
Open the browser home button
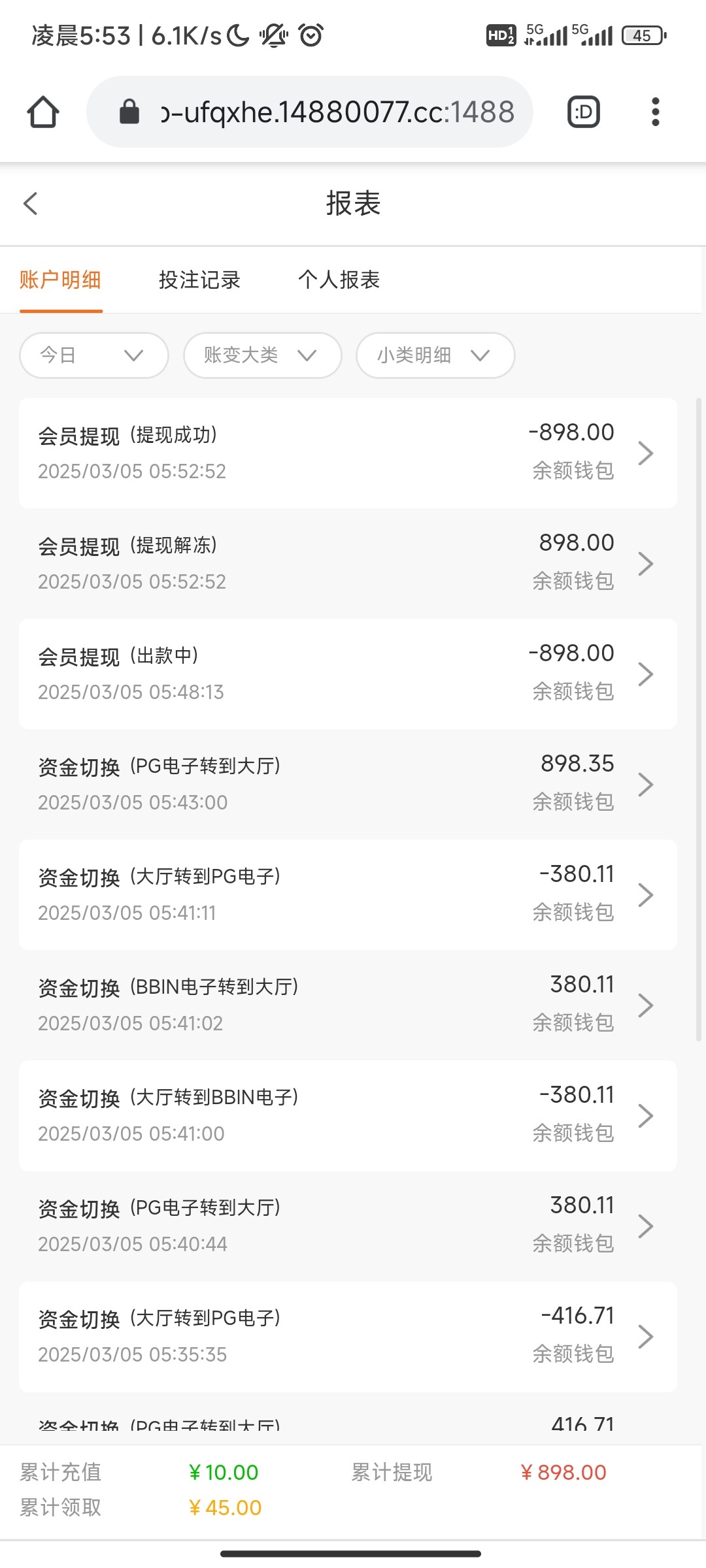coord(43,112)
